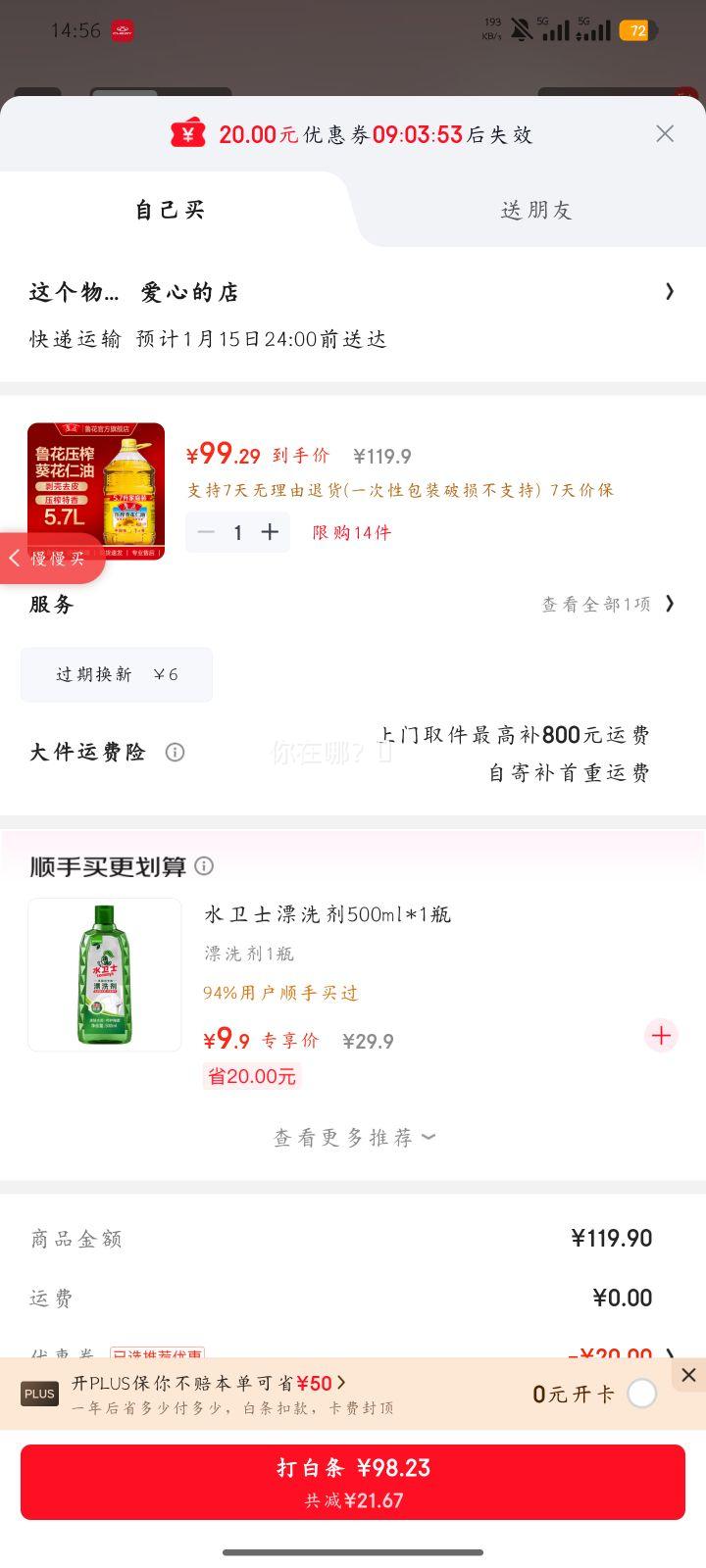Select the 过期换新 ¥6 service option
Image resolution: width=706 pixels, height=1568 pixels.
point(116,674)
